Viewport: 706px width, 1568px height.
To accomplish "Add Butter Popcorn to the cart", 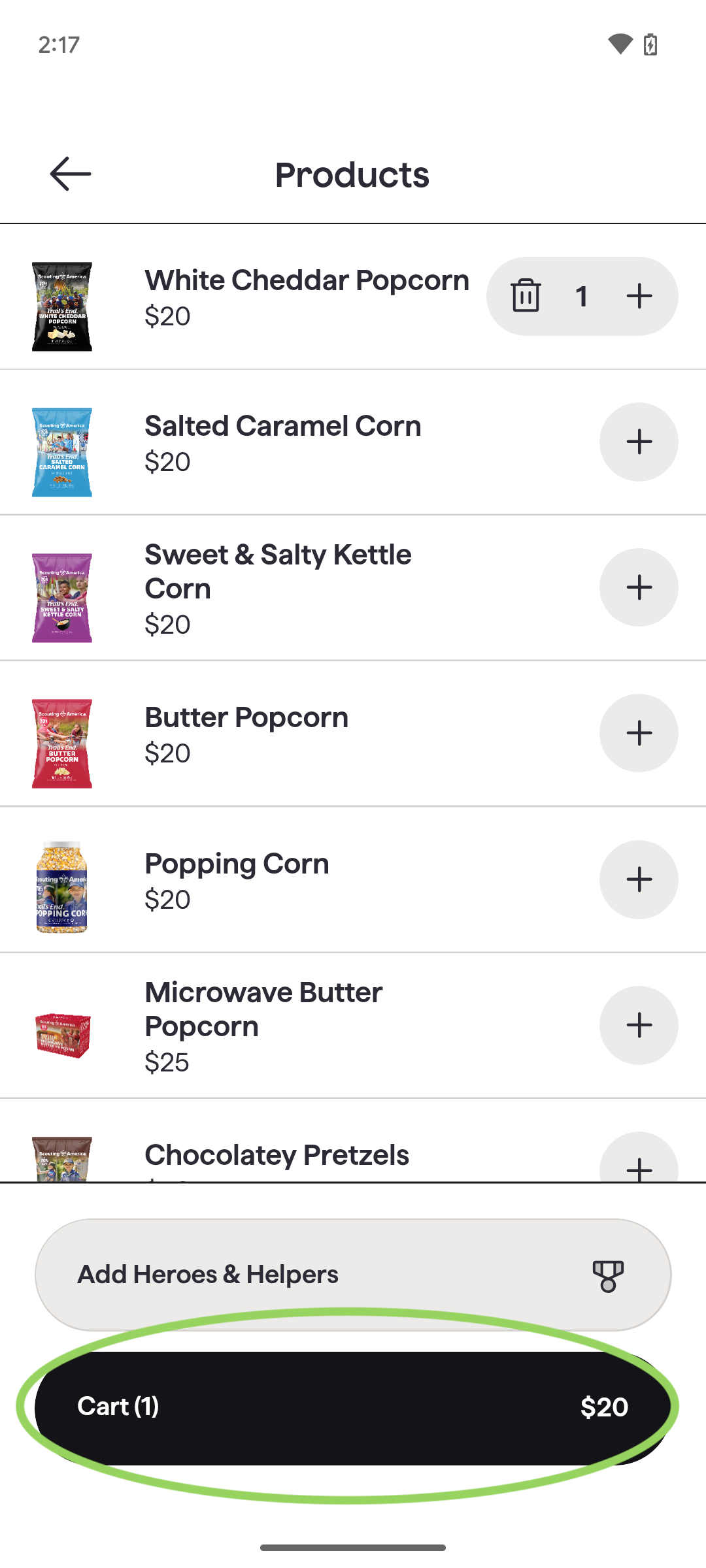I will click(x=639, y=733).
